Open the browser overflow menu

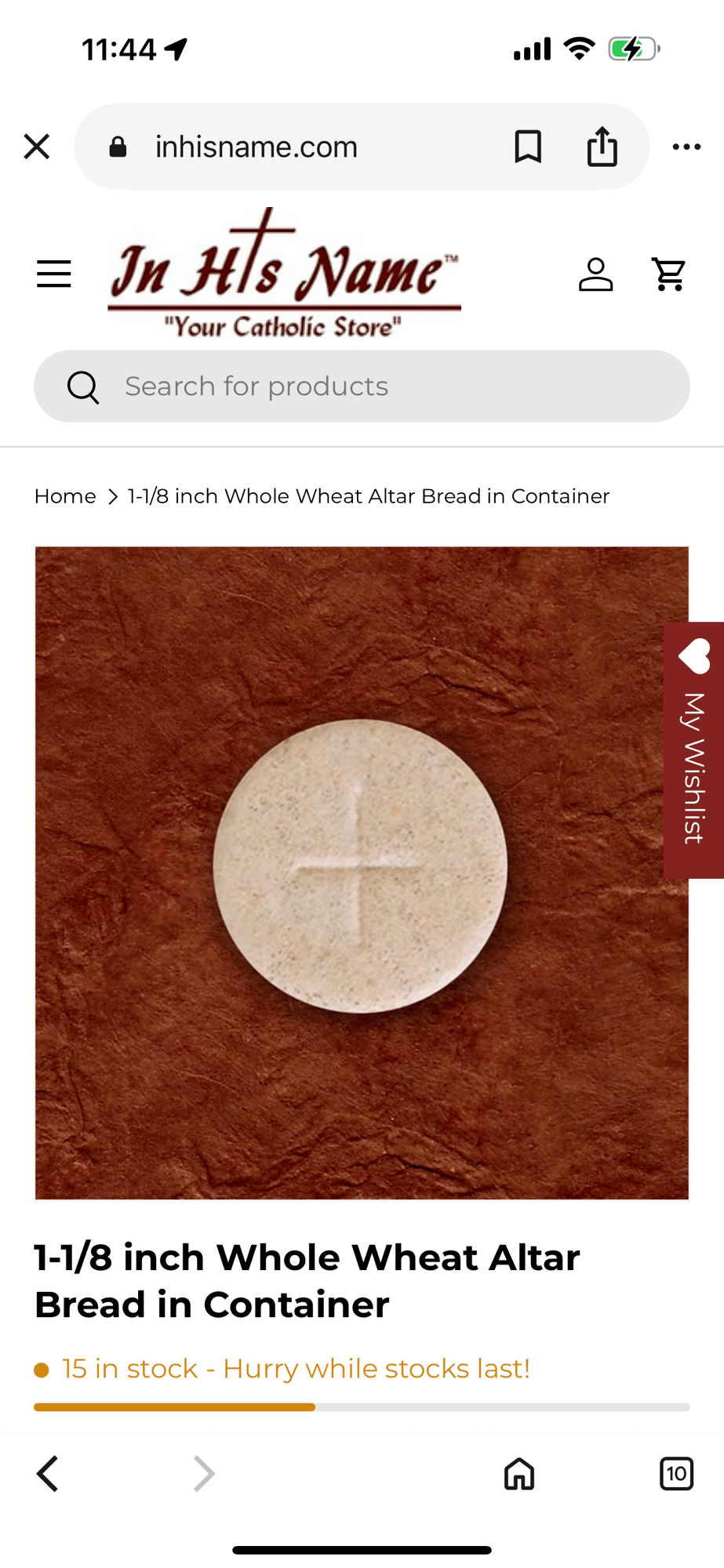(x=686, y=147)
